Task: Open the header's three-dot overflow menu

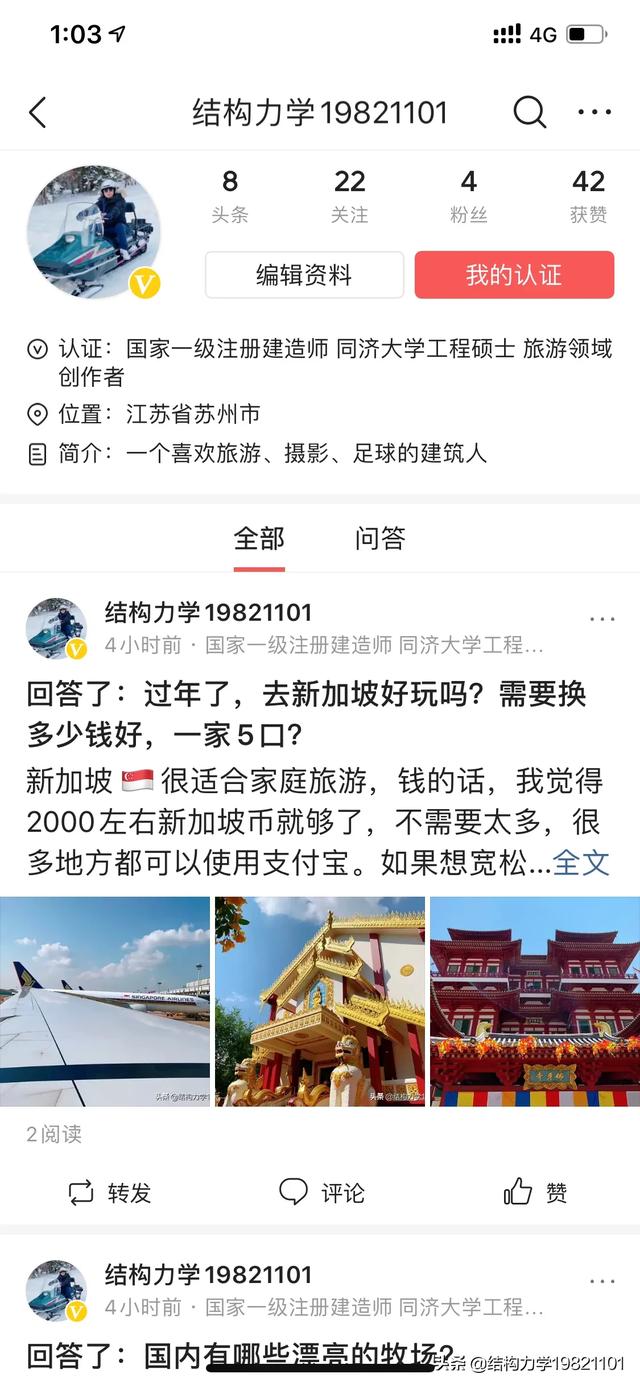Action: 594,113
